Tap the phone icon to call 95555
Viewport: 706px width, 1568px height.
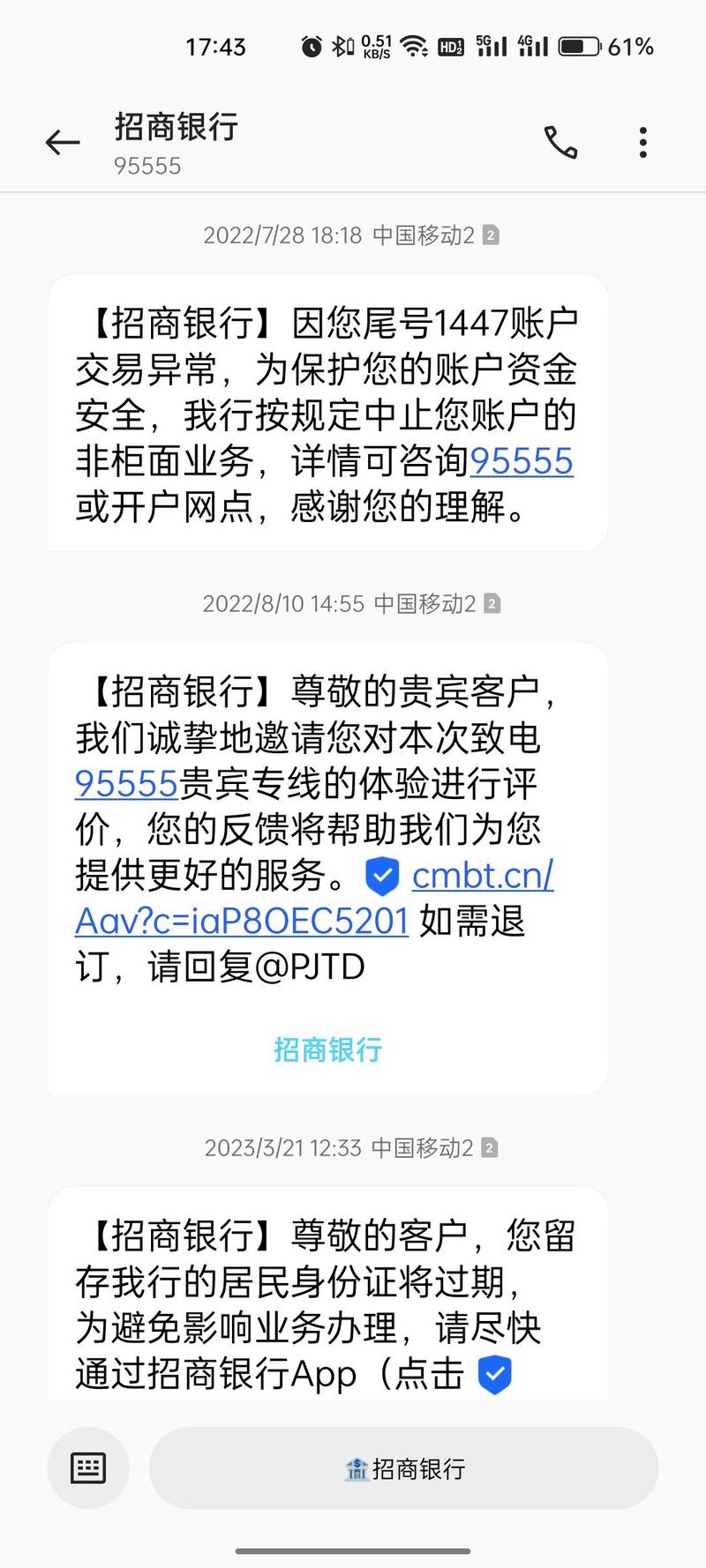(x=560, y=139)
